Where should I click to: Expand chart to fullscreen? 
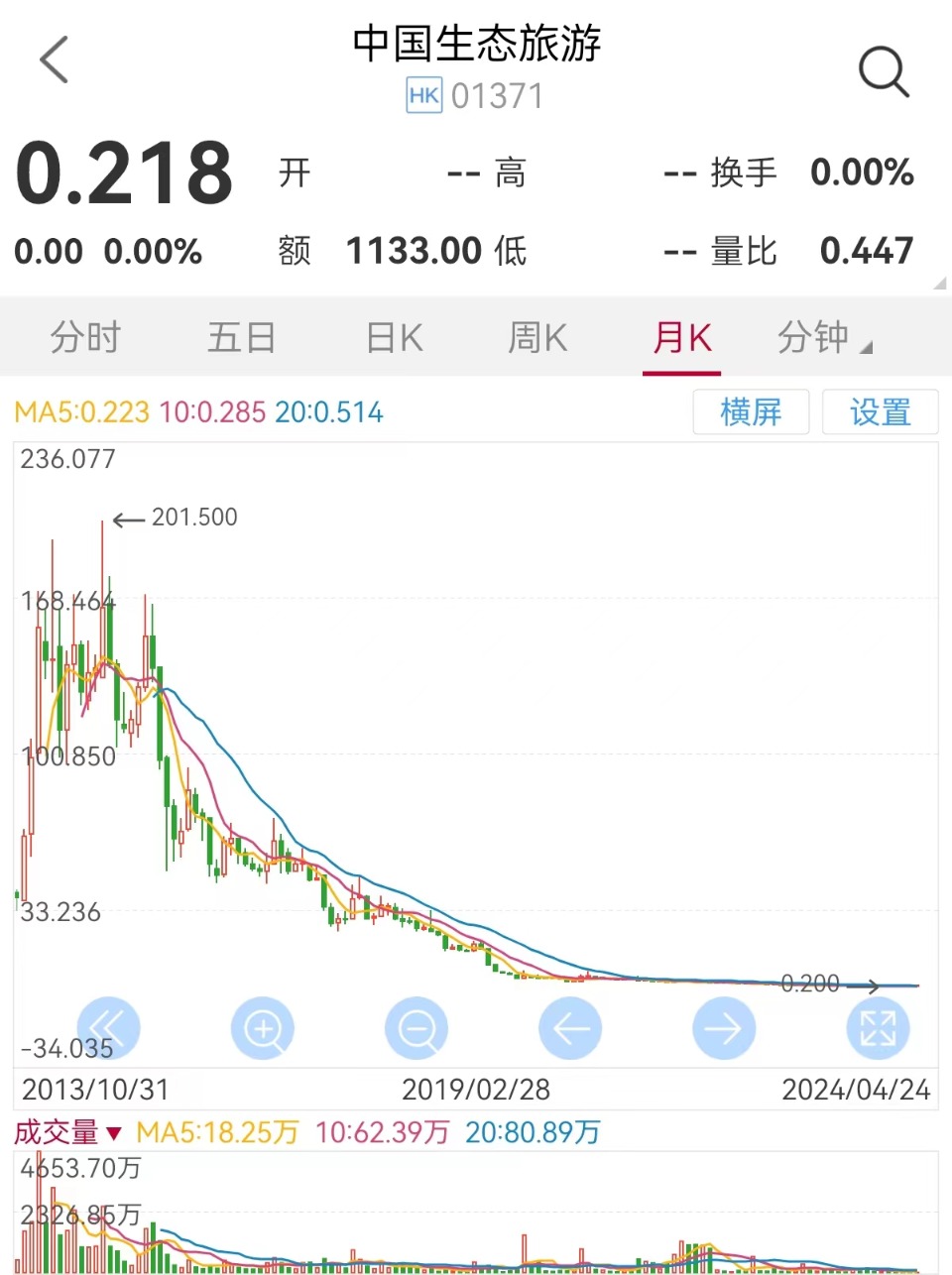[x=878, y=1029]
